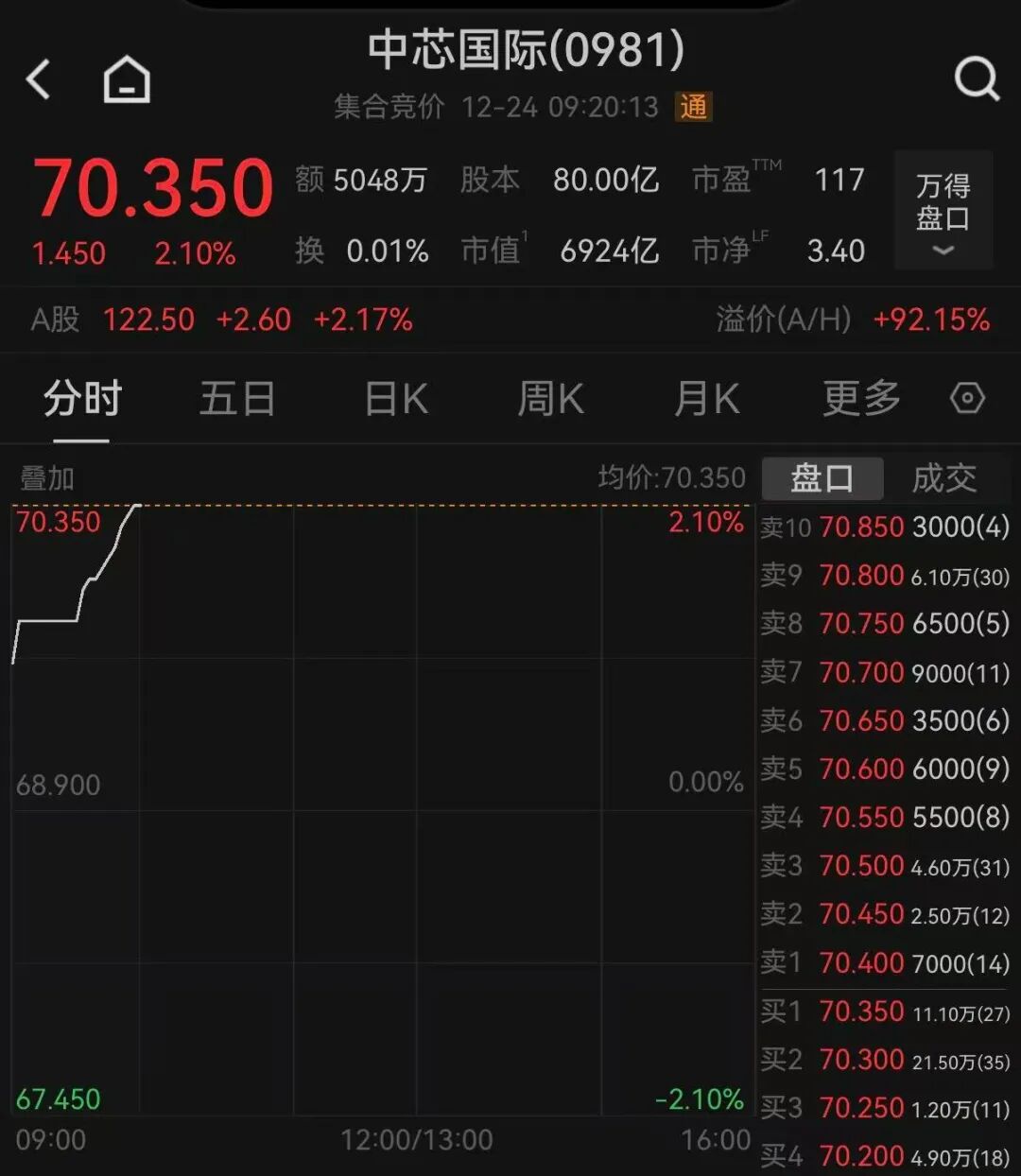Open stock search with magnifier icon
The image size is (1021, 1176).
[978, 79]
